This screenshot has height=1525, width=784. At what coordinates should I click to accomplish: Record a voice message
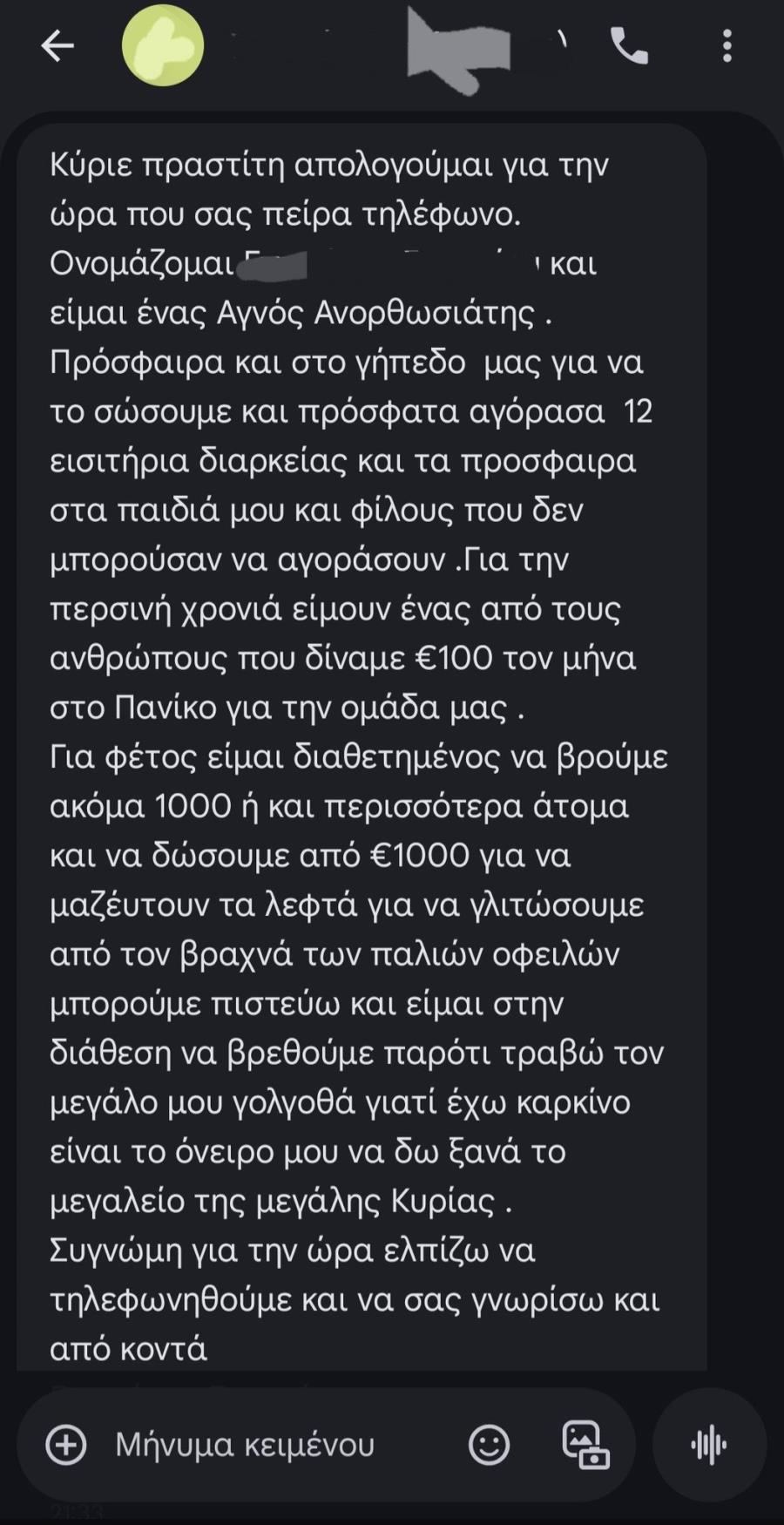[709, 1445]
